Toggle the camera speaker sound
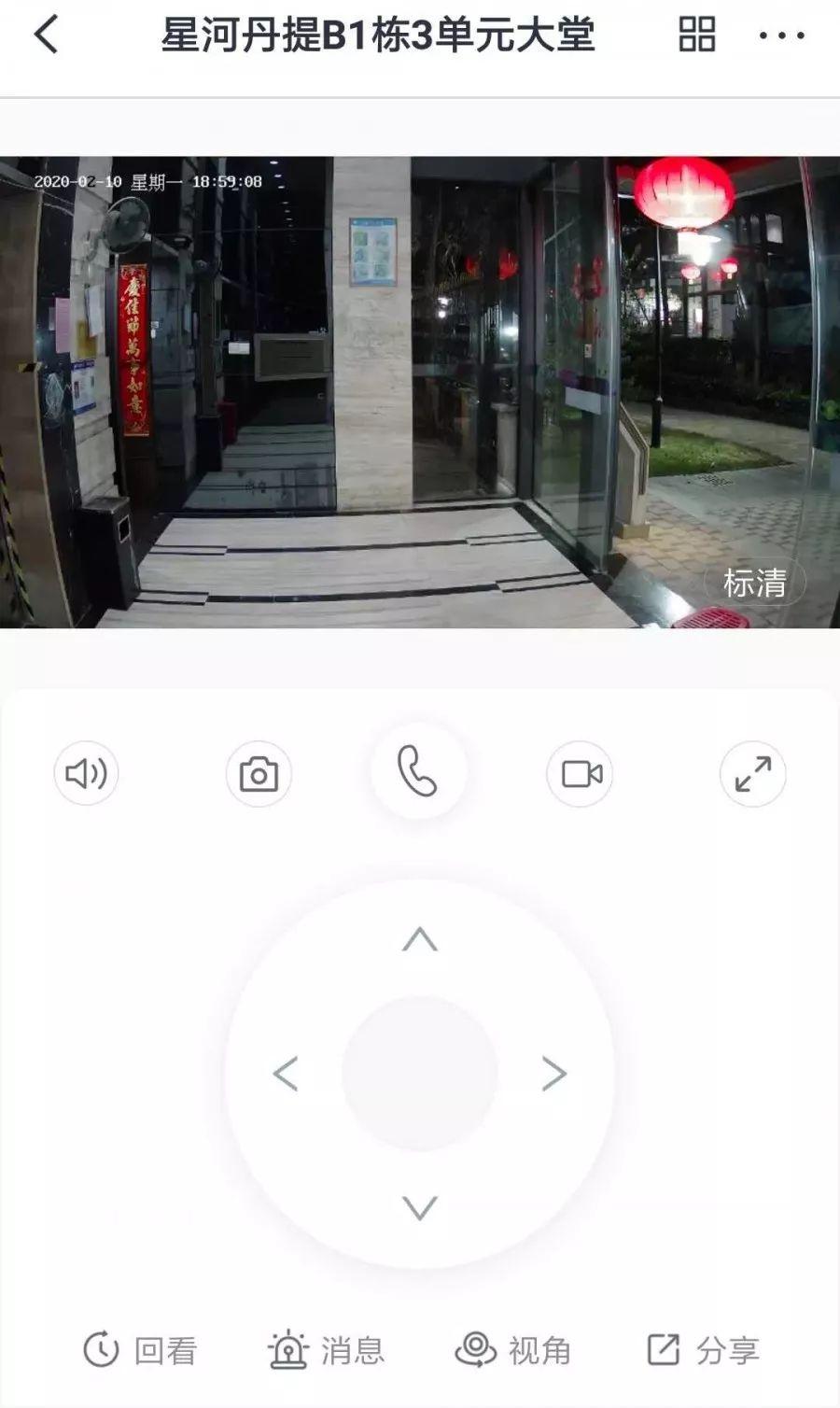The height and width of the screenshot is (1408, 840). pyautogui.click(x=86, y=774)
